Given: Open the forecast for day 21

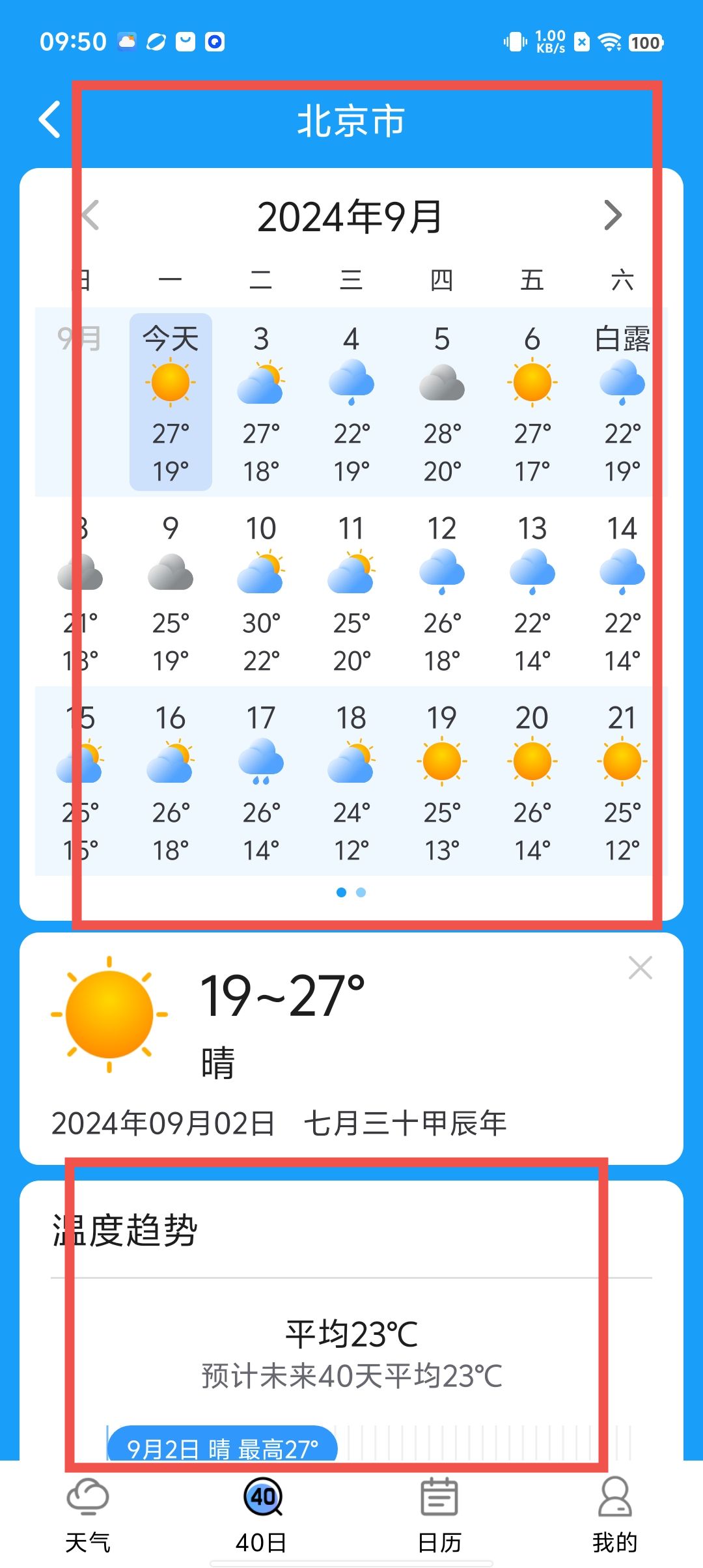Looking at the screenshot, I should pyautogui.click(x=622, y=781).
